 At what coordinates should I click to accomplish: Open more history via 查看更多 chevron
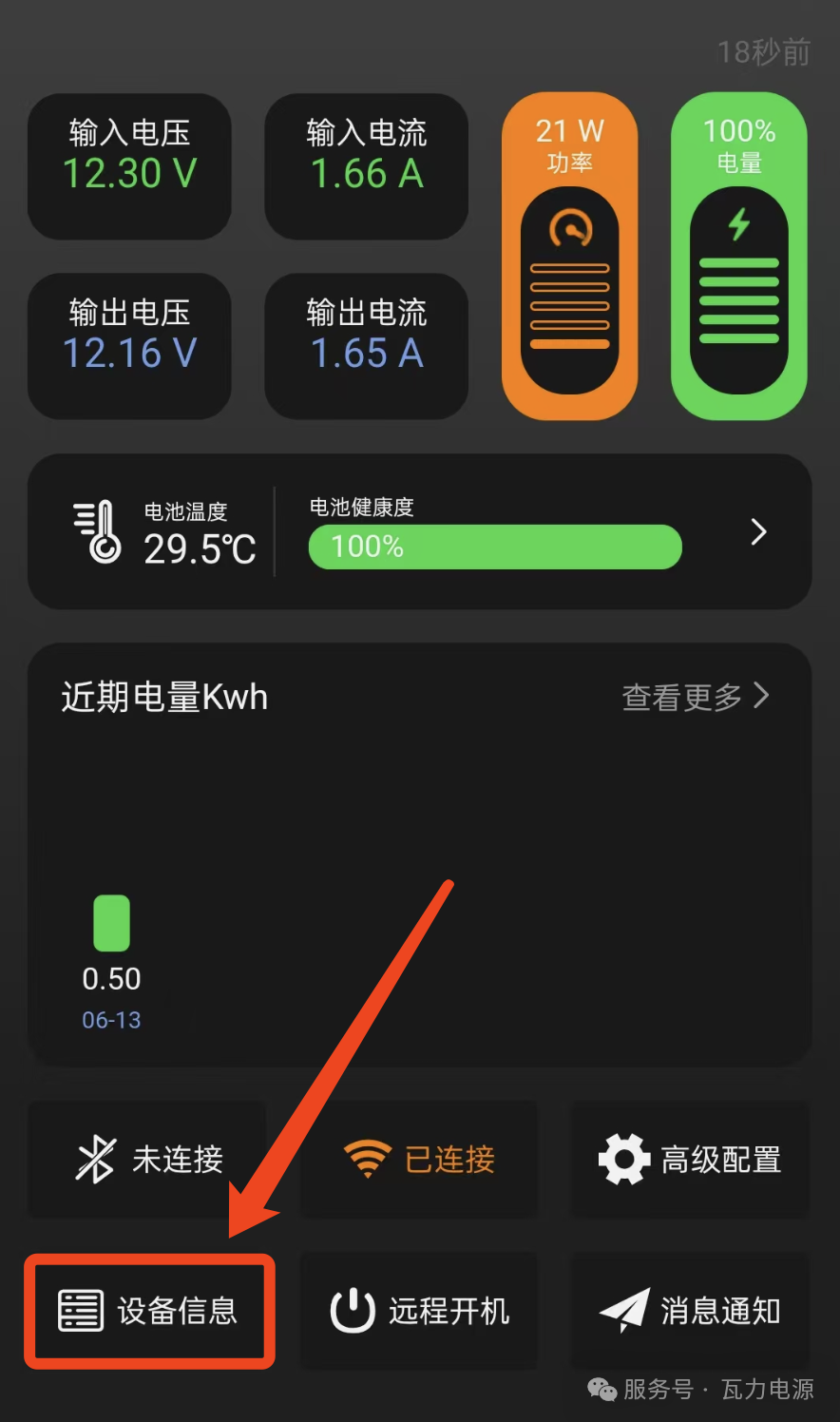point(761,696)
